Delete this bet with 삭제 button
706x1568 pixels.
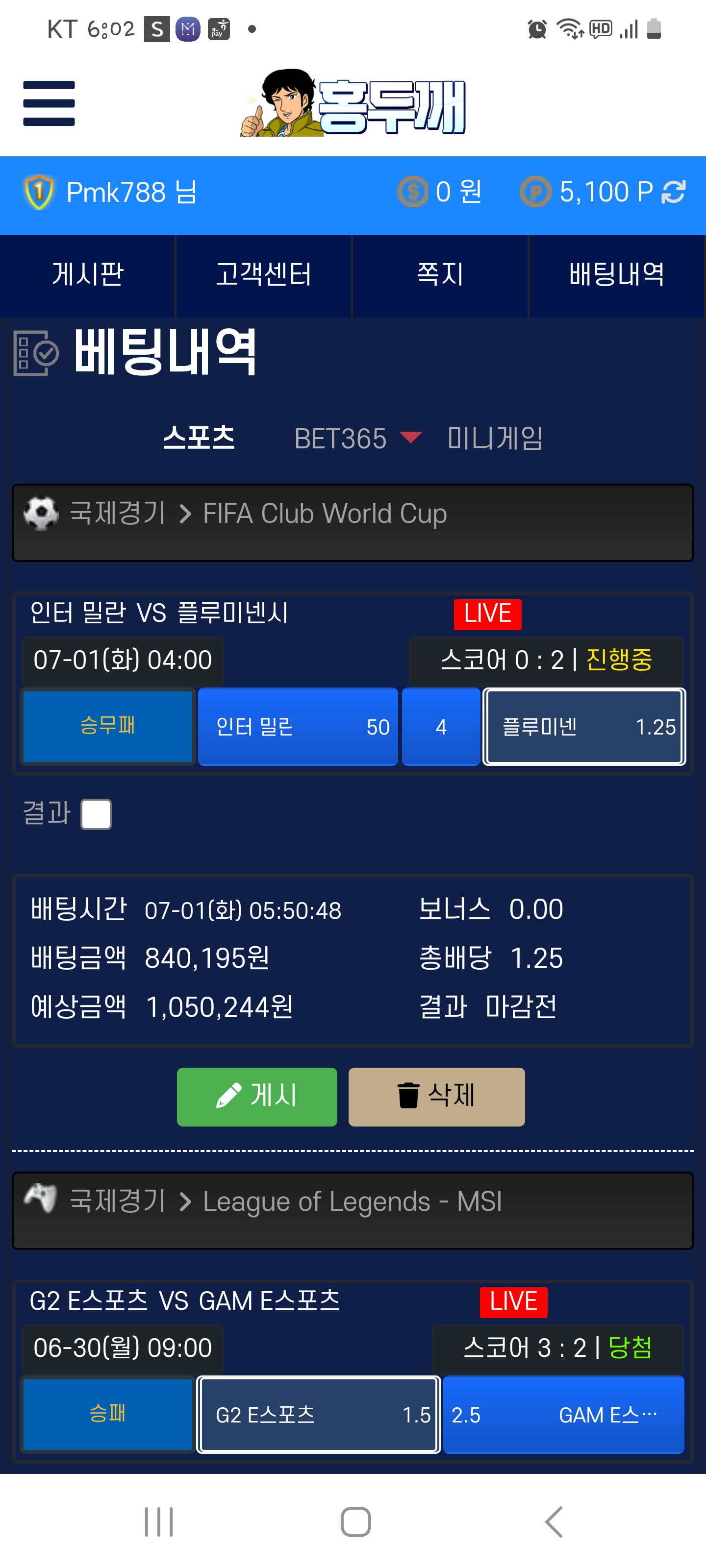coord(436,1096)
